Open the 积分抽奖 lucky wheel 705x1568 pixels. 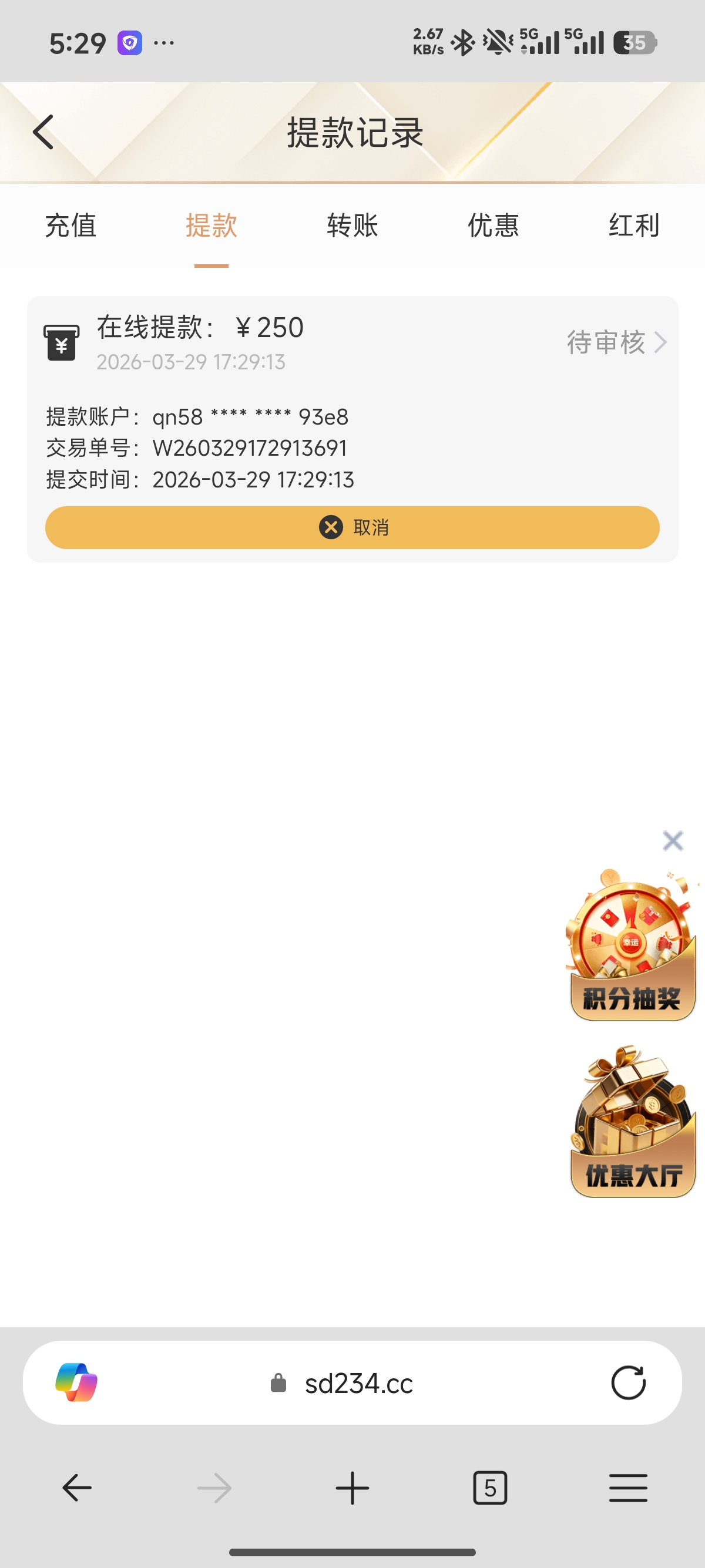tap(632, 944)
